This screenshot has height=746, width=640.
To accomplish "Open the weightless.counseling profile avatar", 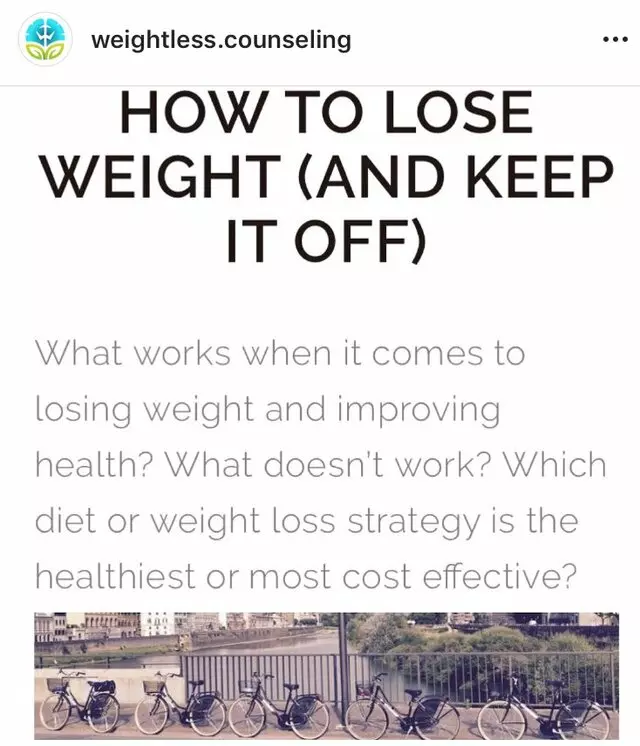I will pos(44,41).
